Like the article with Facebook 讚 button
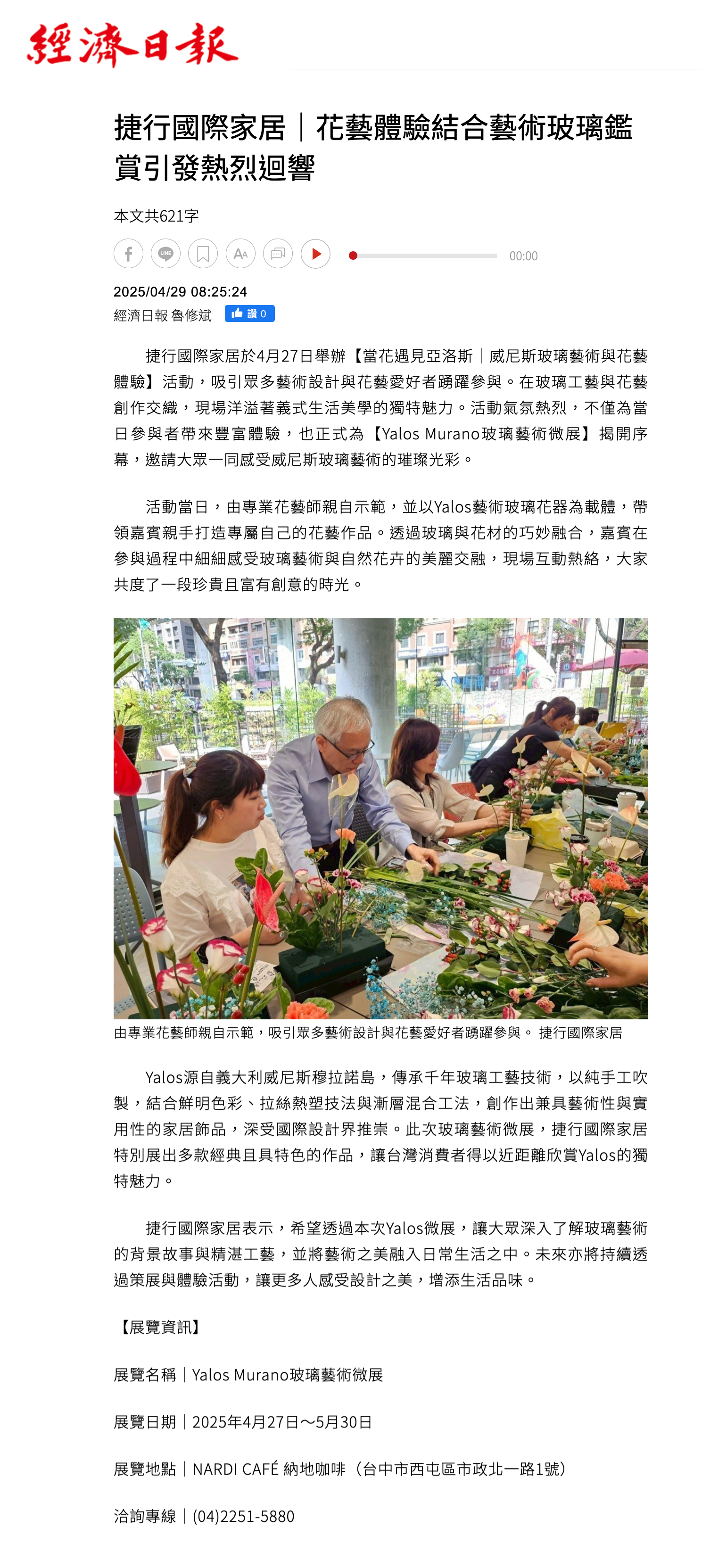The width and height of the screenshot is (702, 1568). click(249, 314)
